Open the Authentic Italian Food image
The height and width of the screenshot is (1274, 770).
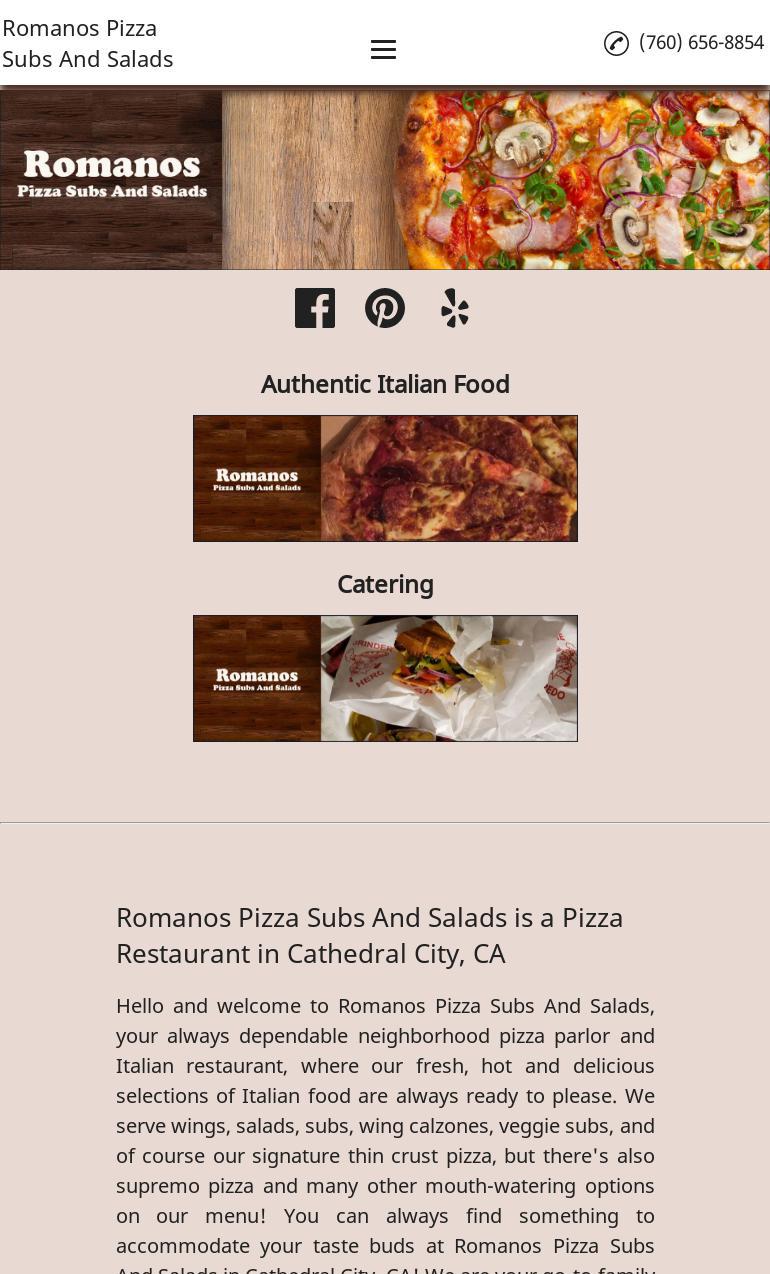[385, 478]
